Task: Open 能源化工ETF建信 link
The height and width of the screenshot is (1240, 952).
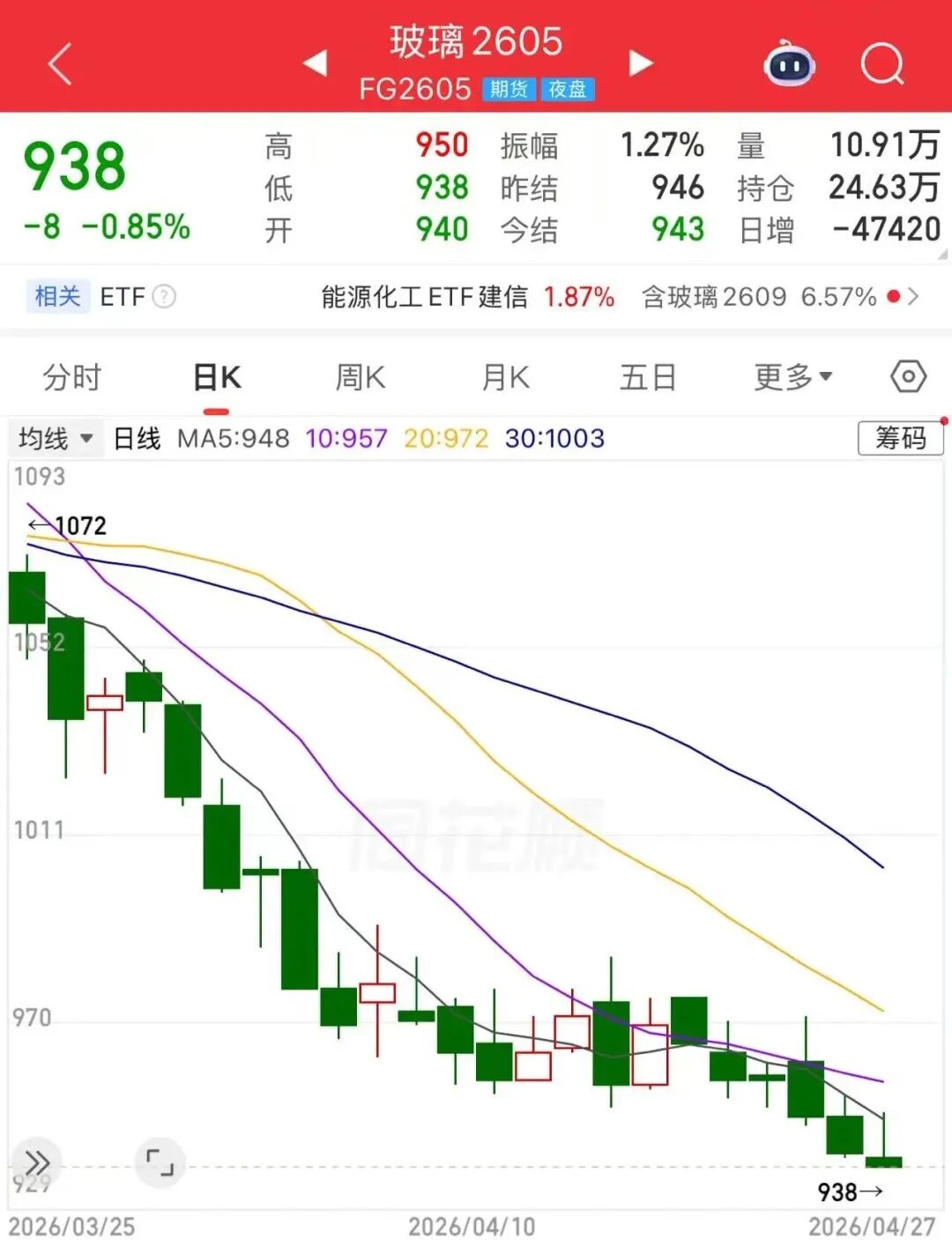Action: point(421,297)
